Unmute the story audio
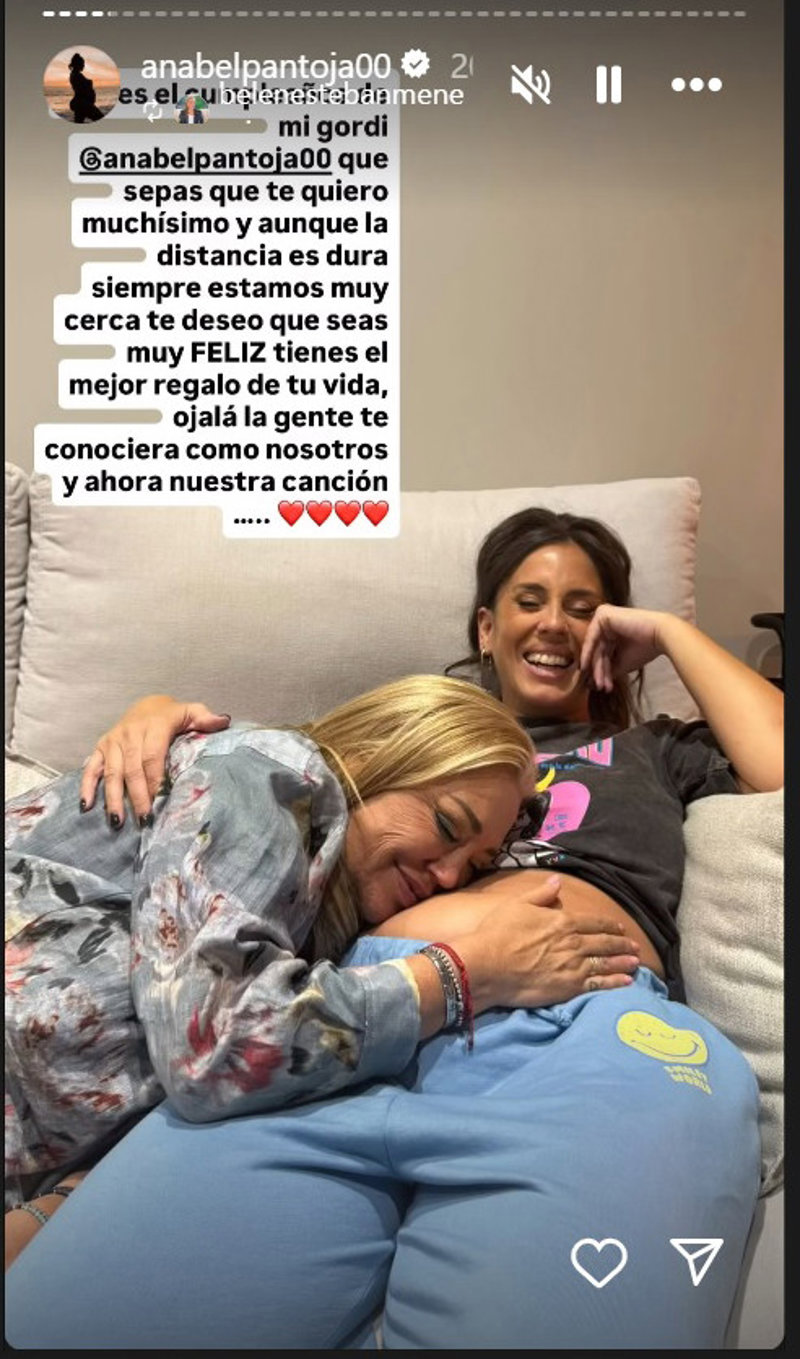The width and height of the screenshot is (800, 1359). point(530,85)
